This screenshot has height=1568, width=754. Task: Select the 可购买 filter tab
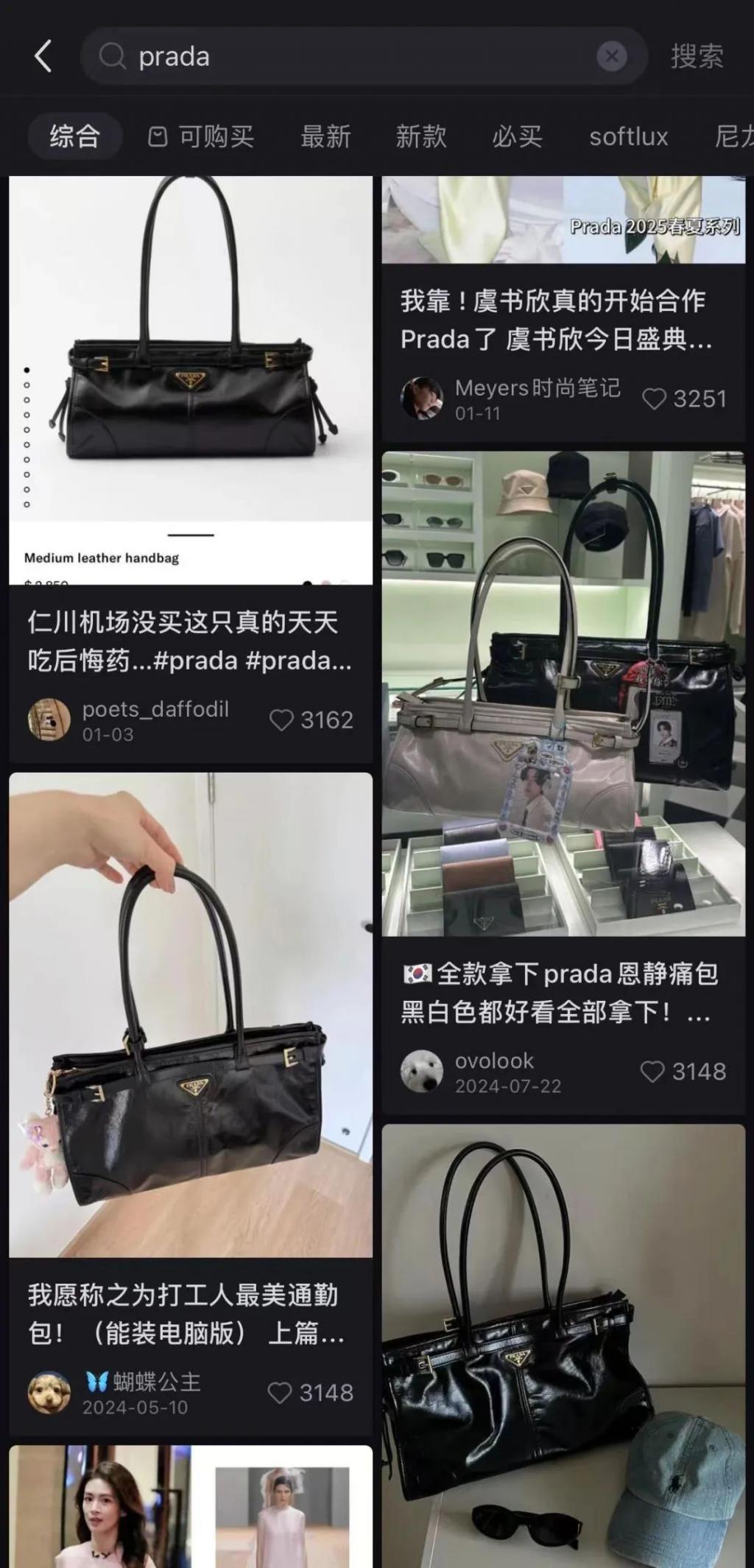pos(202,136)
